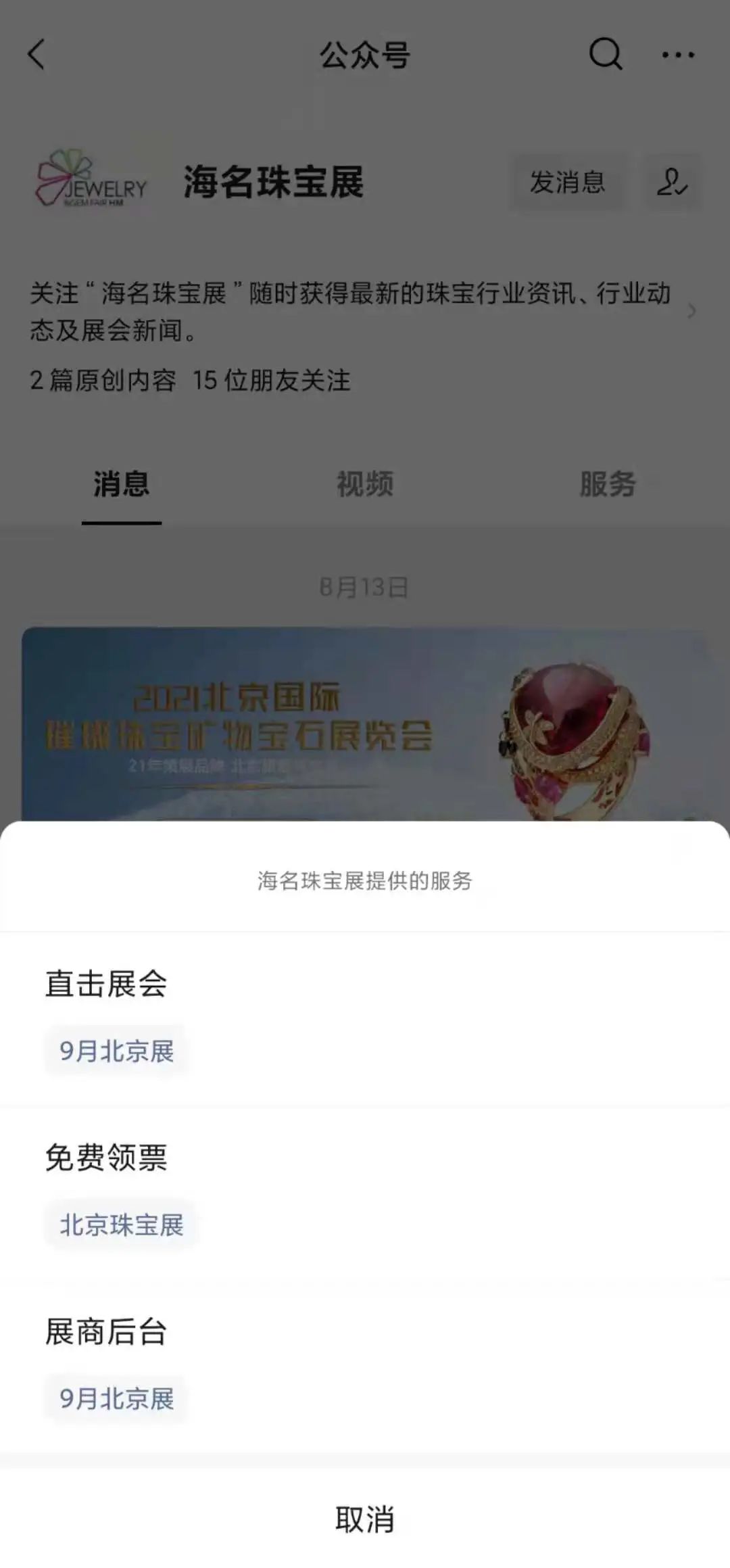Open the 2021北京国际珠宝展览会 article card

[365, 723]
